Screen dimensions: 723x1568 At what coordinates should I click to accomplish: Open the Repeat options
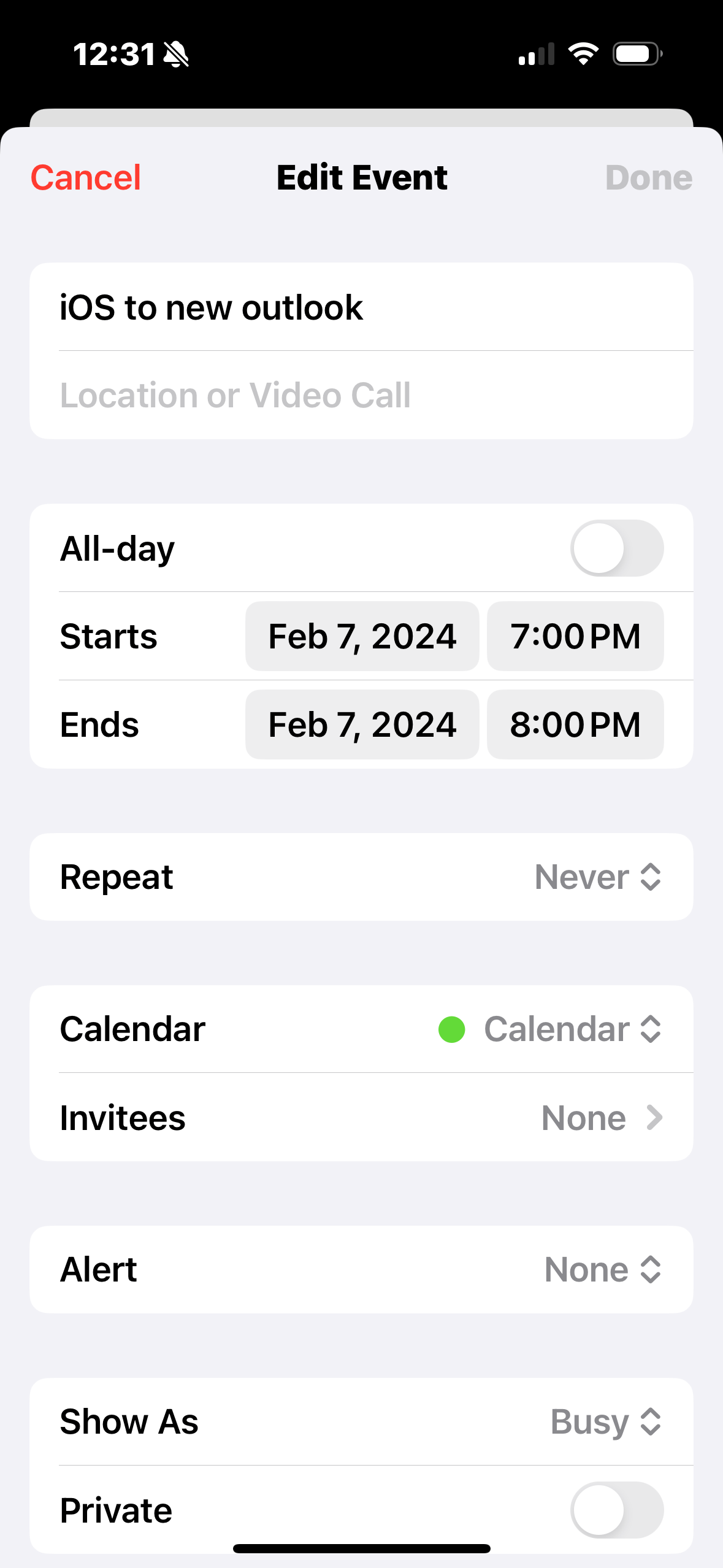(598, 877)
